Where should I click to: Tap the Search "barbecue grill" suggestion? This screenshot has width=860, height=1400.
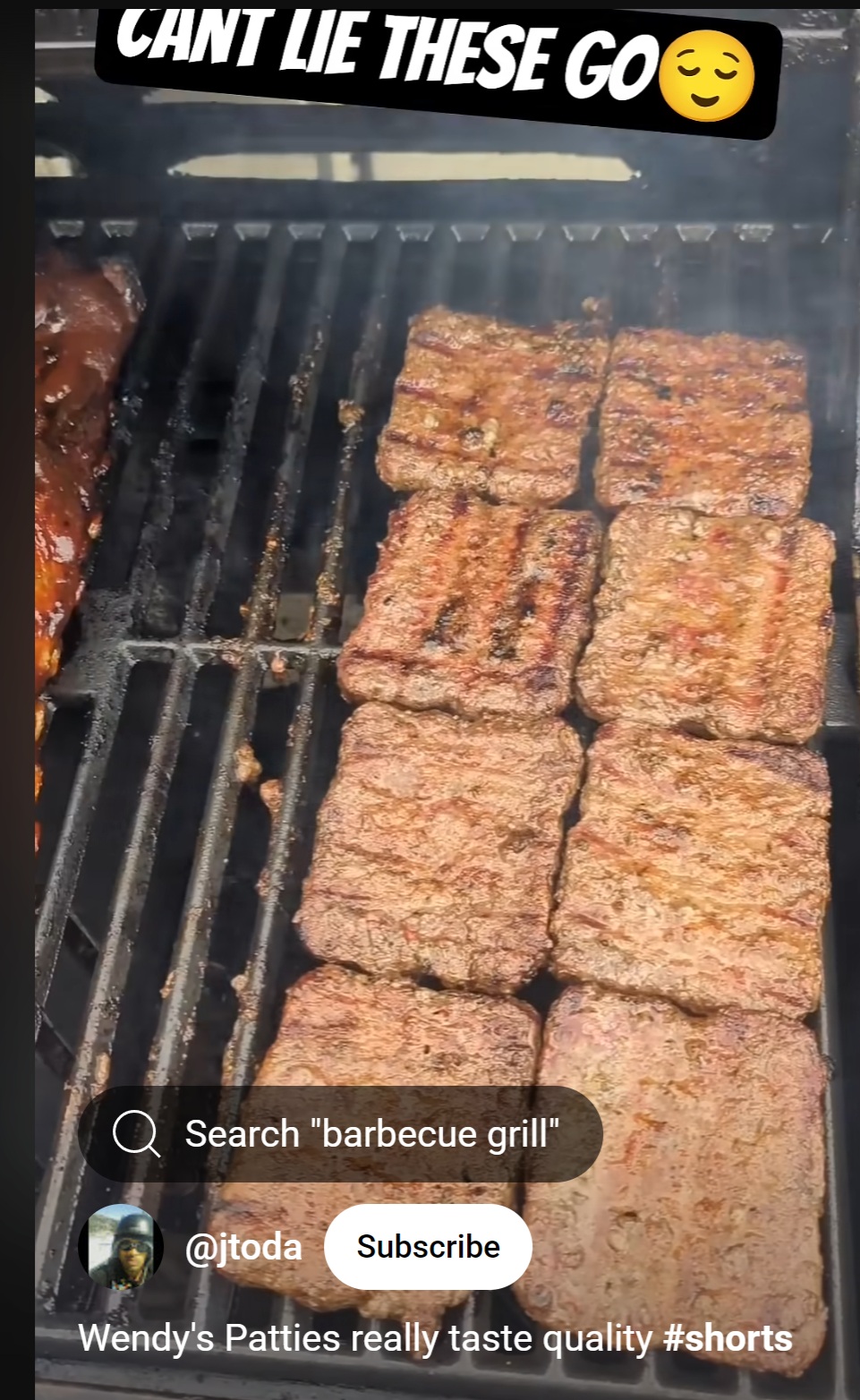point(340,1133)
